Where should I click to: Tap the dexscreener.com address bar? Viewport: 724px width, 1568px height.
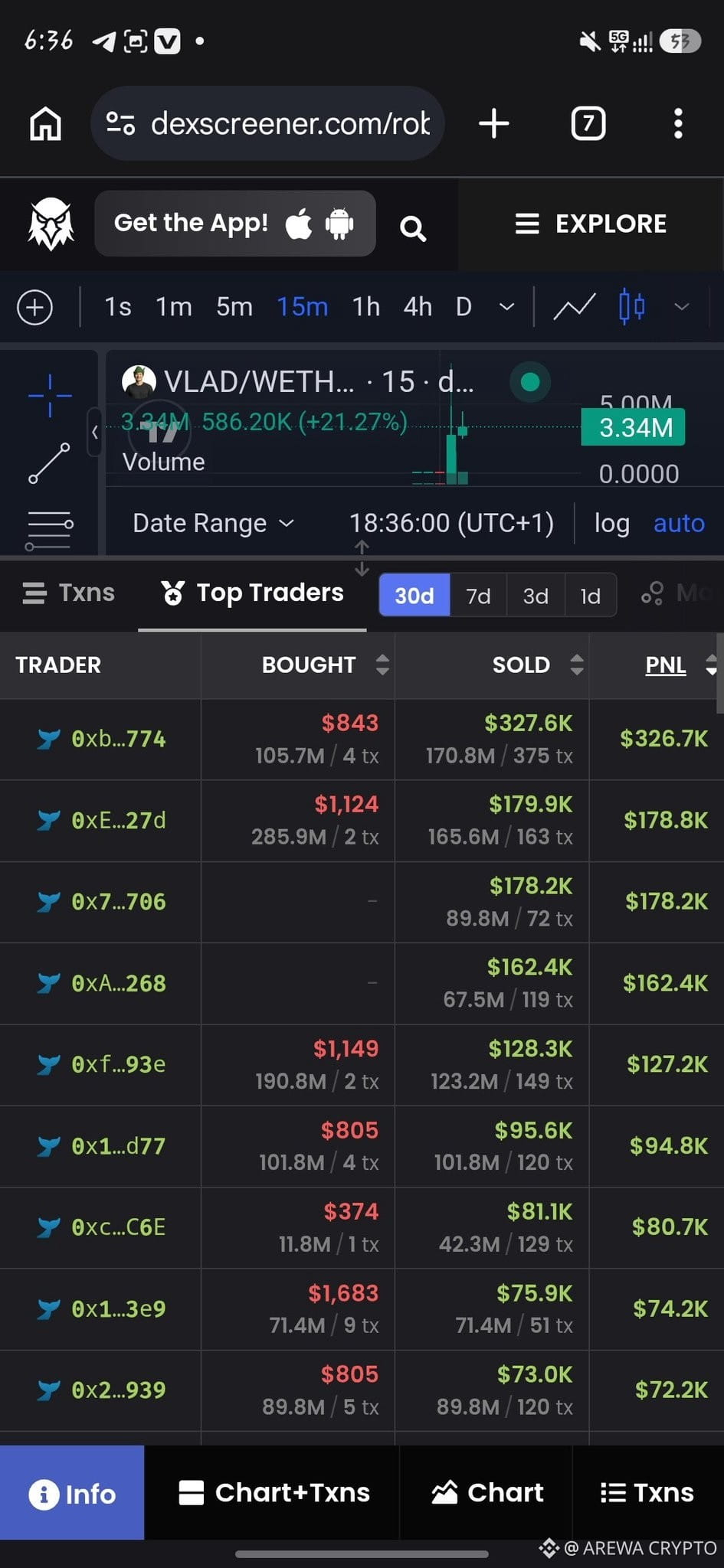[x=267, y=123]
